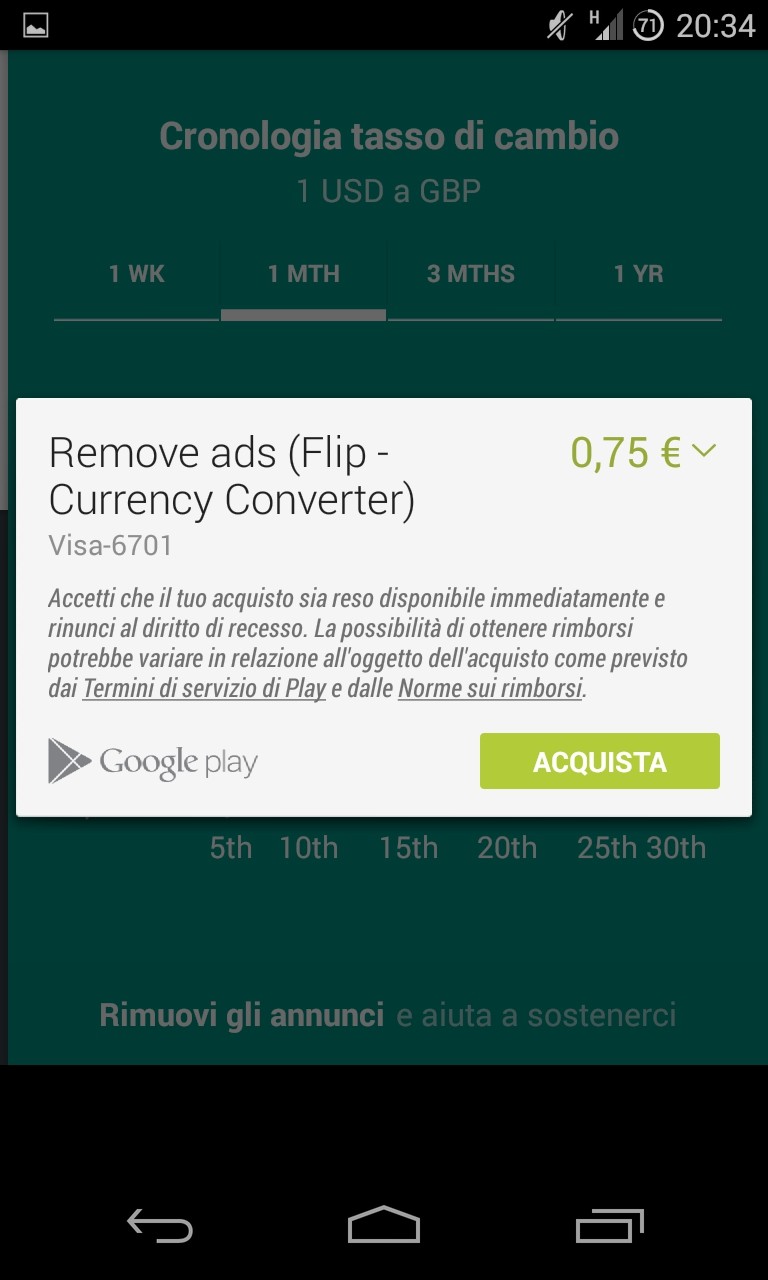768x1280 pixels.
Task: Go back with the system back button
Action: (x=158, y=1224)
